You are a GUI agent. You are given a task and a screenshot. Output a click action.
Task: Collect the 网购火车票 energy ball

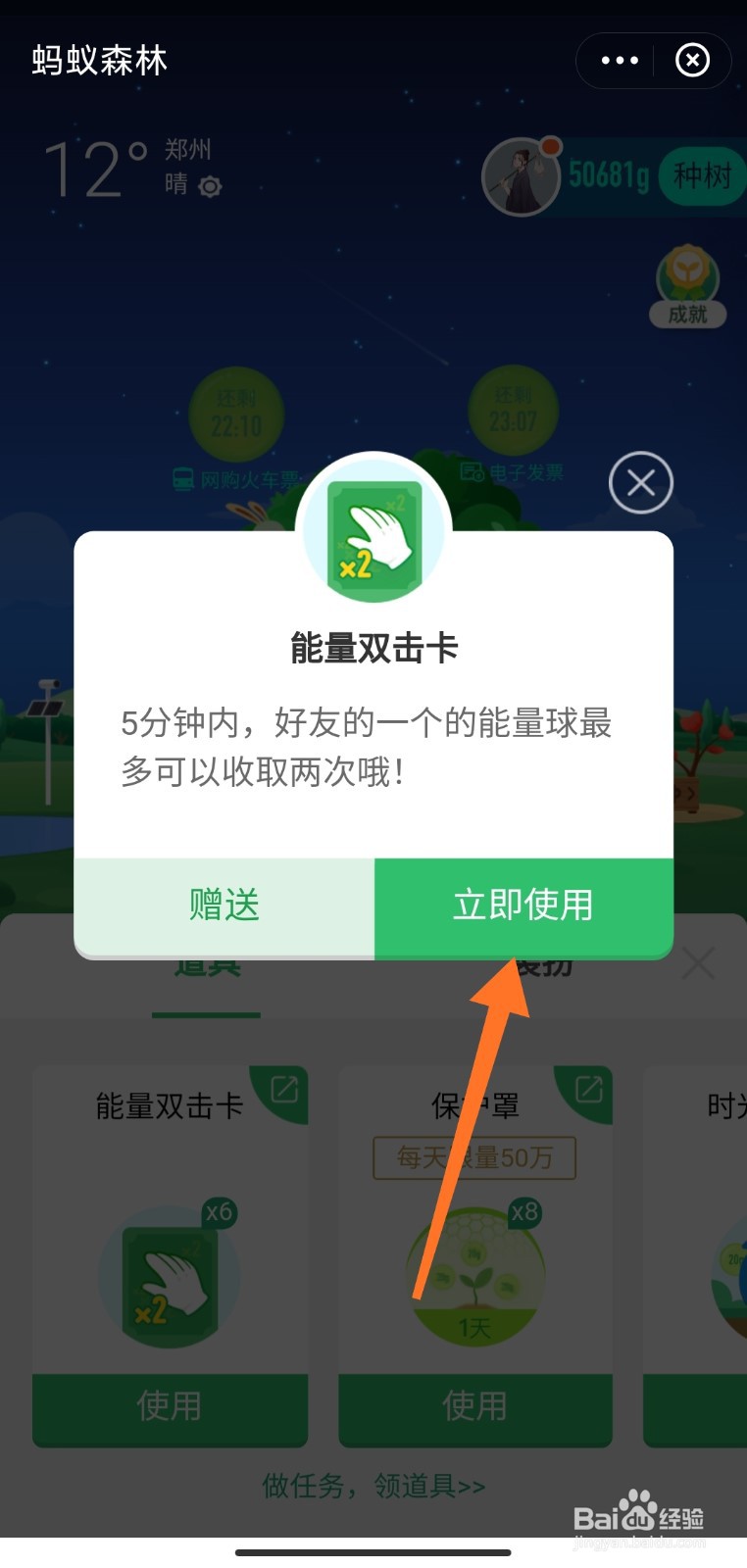click(x=236, y=414)
